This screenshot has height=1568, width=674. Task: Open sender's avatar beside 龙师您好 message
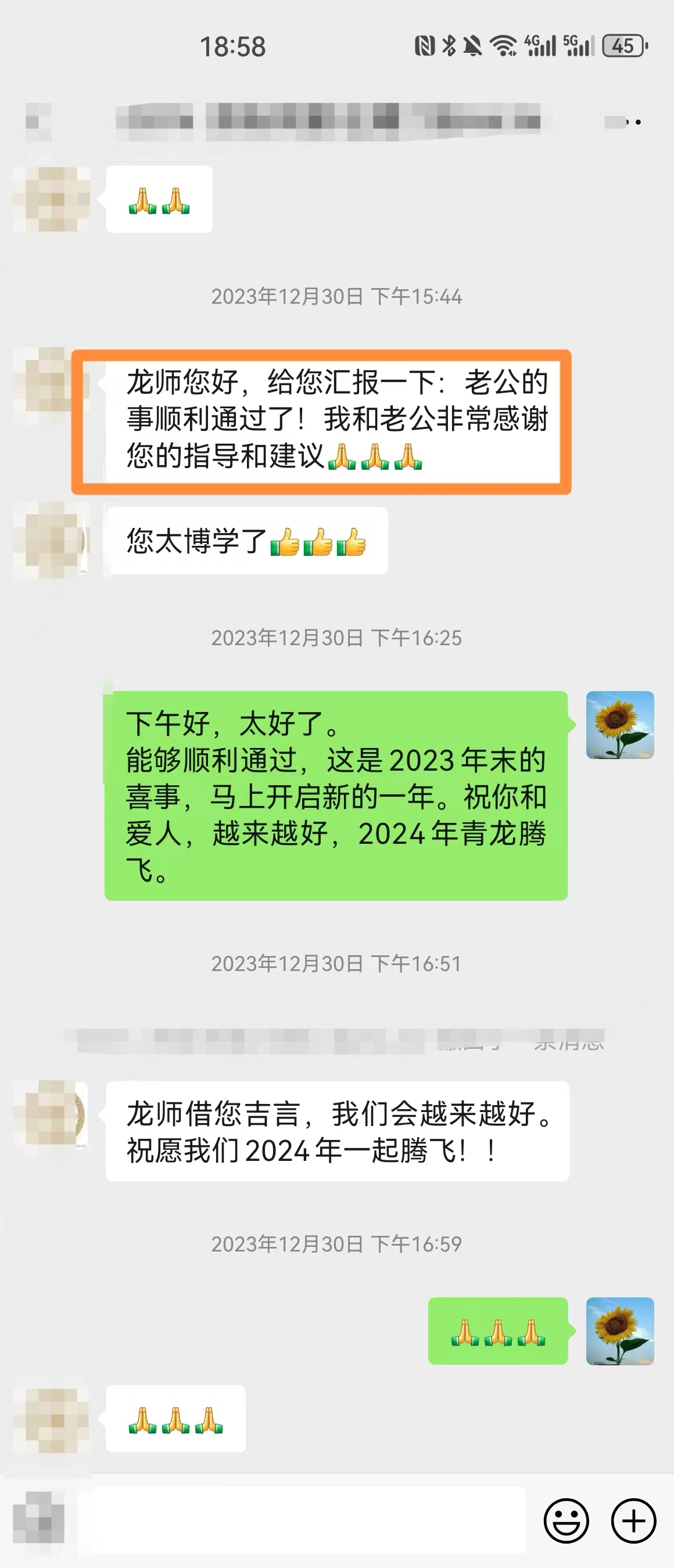[x=51, y=384]
